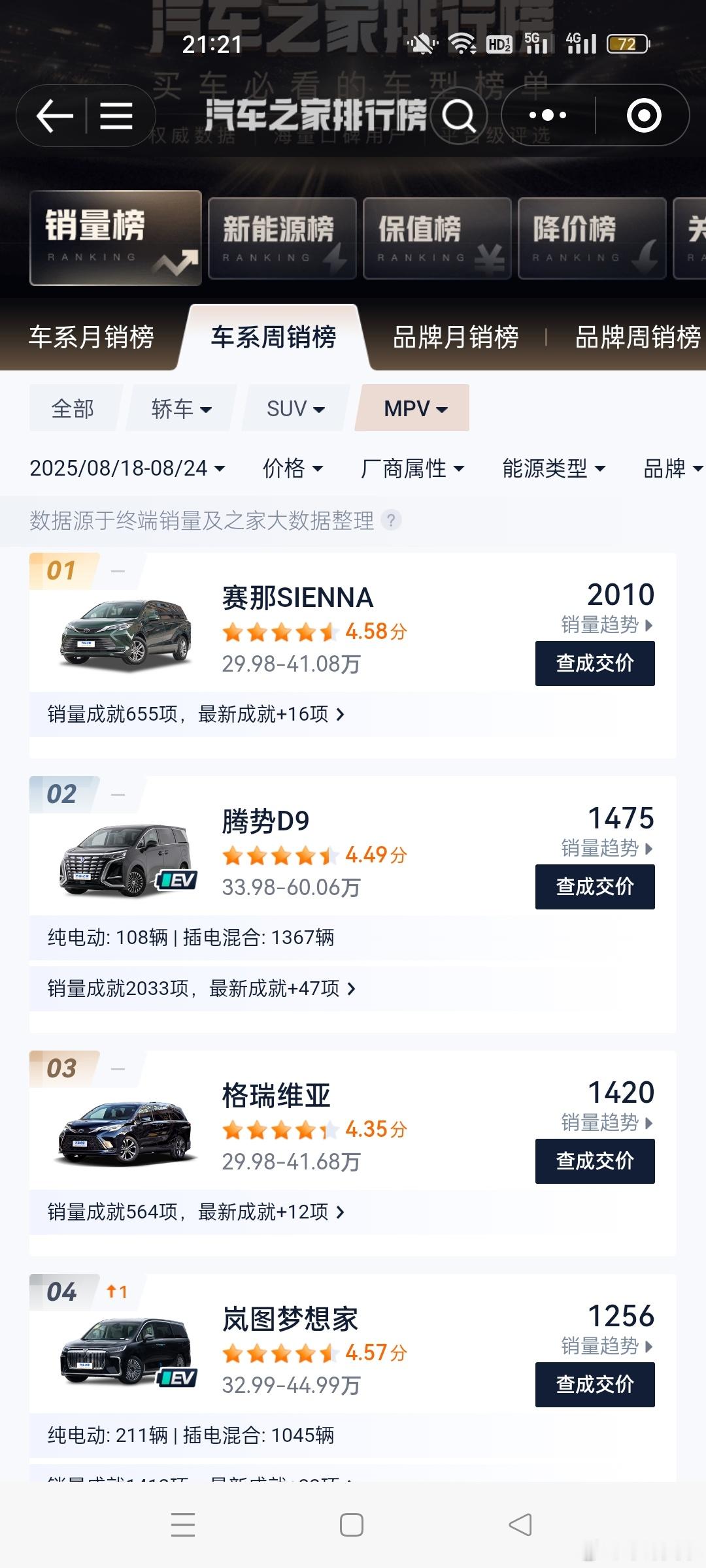Tap the circular mini-program close icon
This screenshot has height=1568, width=706.
click(643, 115)
